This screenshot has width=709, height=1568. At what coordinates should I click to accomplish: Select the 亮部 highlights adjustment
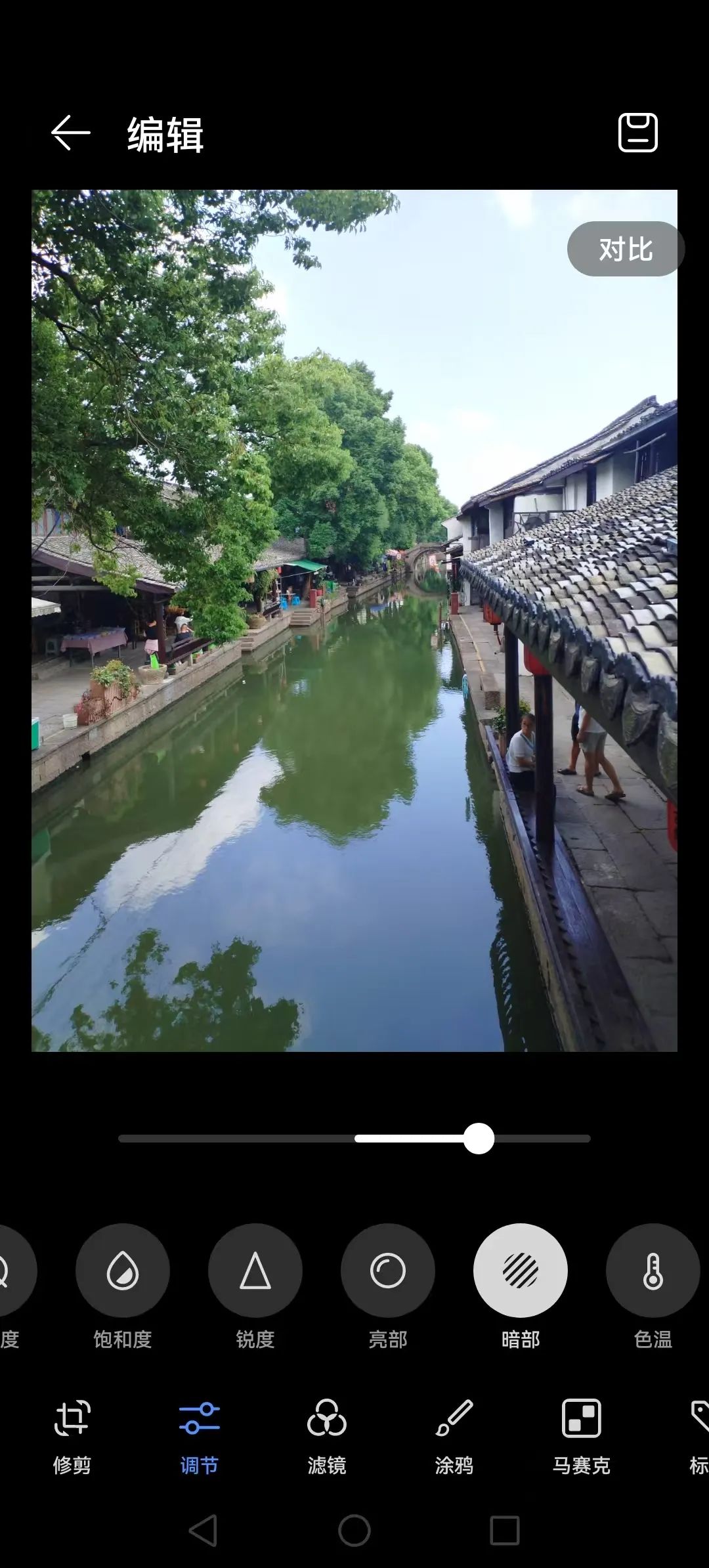pos(388,1287)
